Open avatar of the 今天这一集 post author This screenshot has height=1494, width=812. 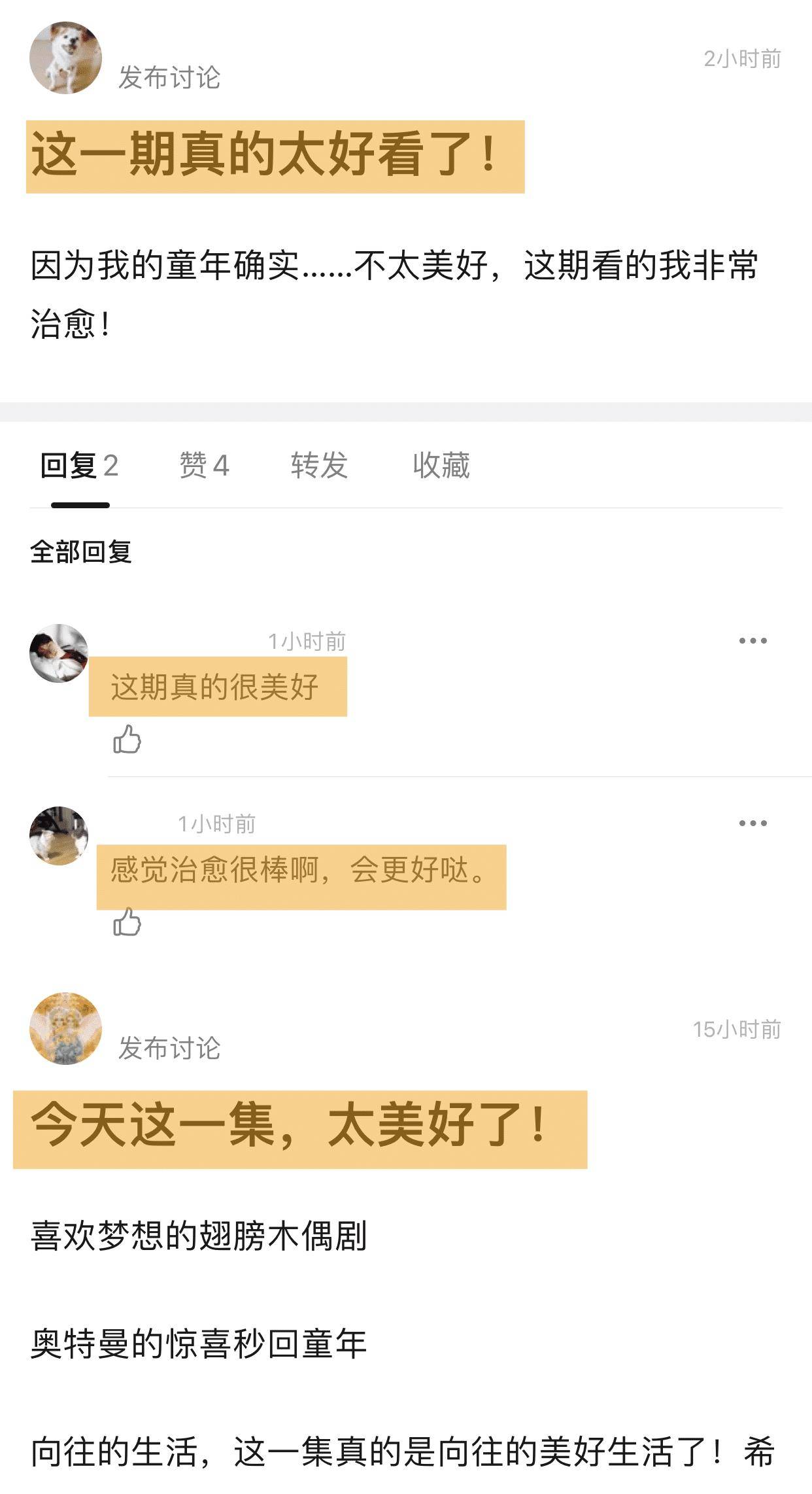click(x=65, y=1029)
